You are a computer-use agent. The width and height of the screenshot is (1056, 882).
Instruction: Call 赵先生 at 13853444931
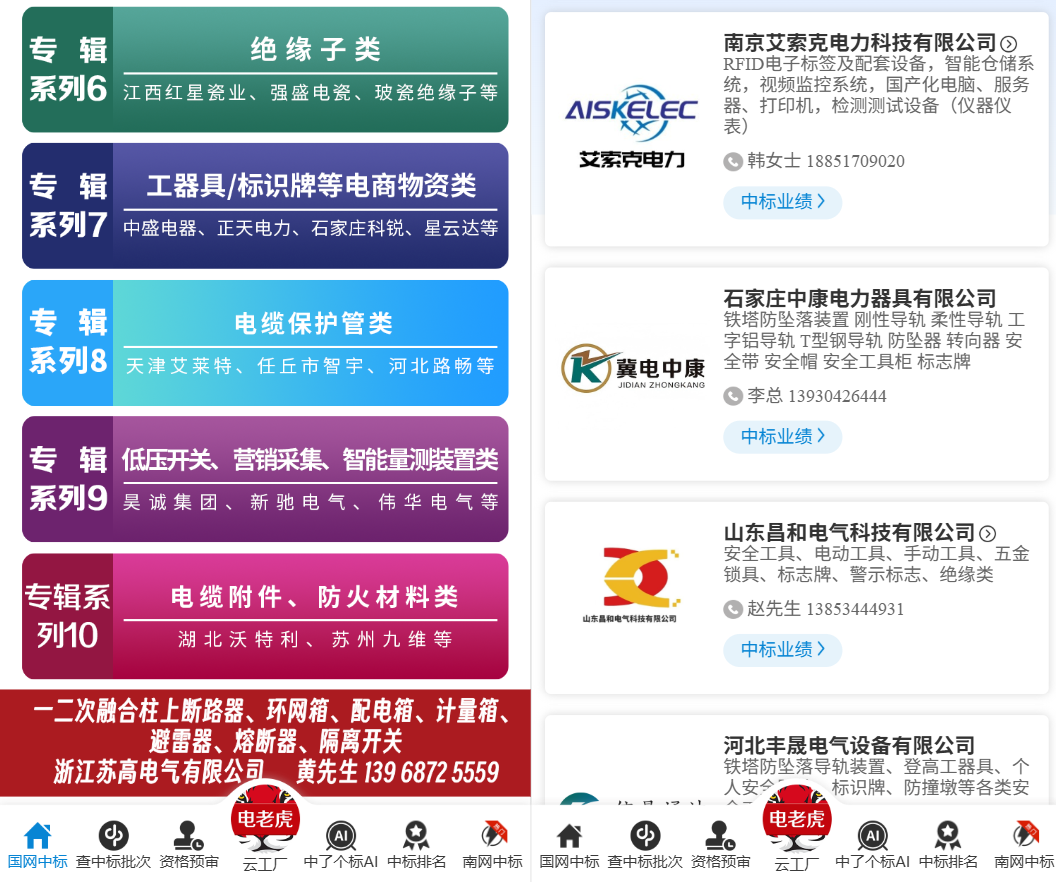[825, 609]
